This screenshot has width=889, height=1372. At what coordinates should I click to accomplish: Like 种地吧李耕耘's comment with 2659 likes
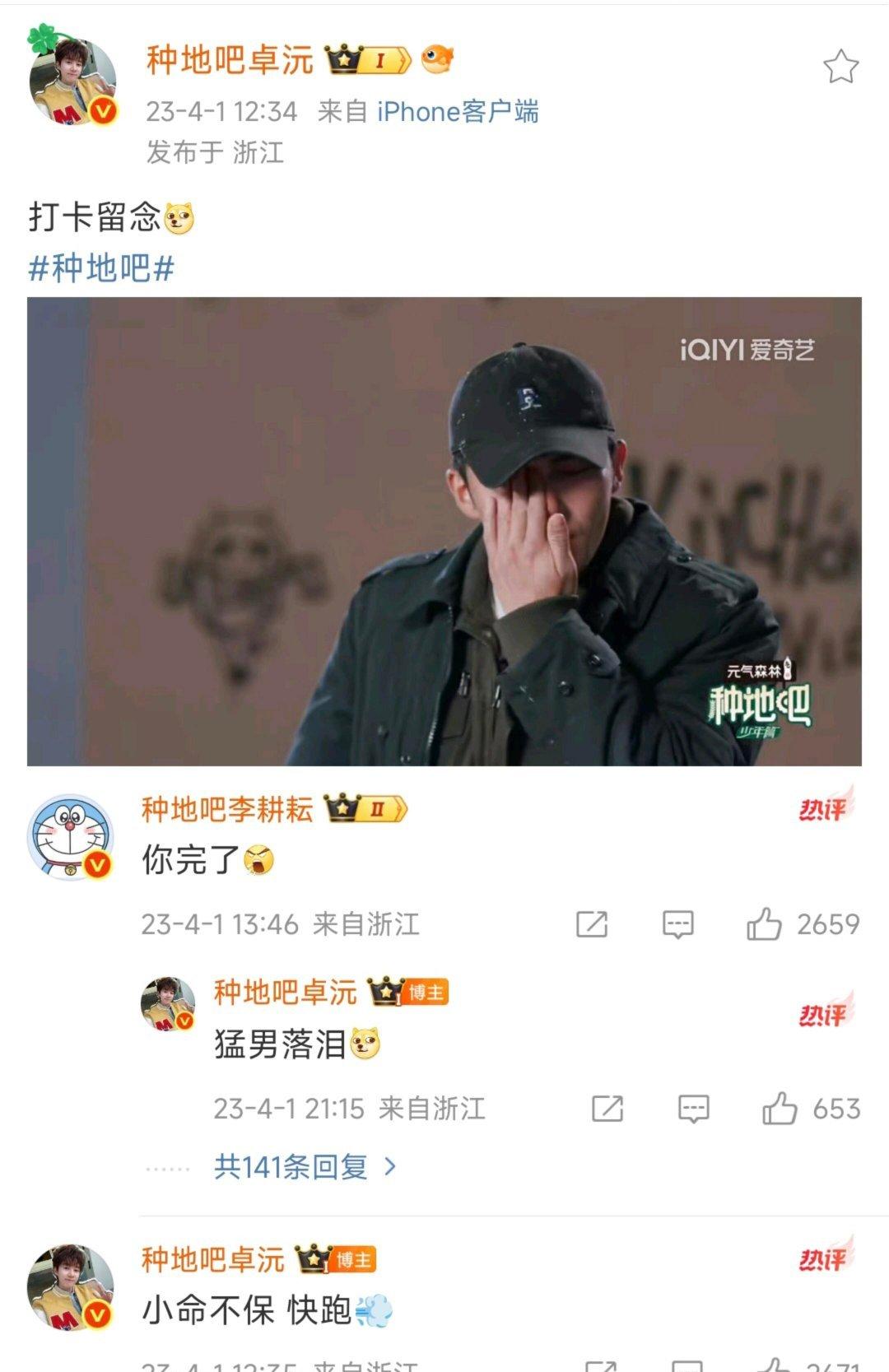point(765,924)
